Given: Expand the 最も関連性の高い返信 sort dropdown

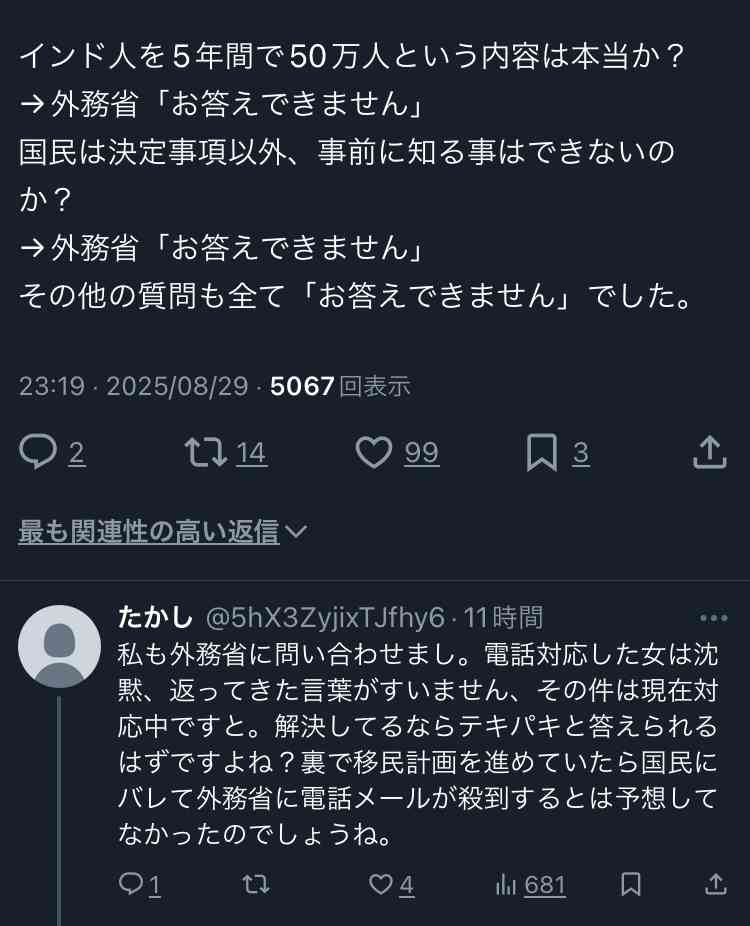Looking at the screenshot, I should click(163, 532).
